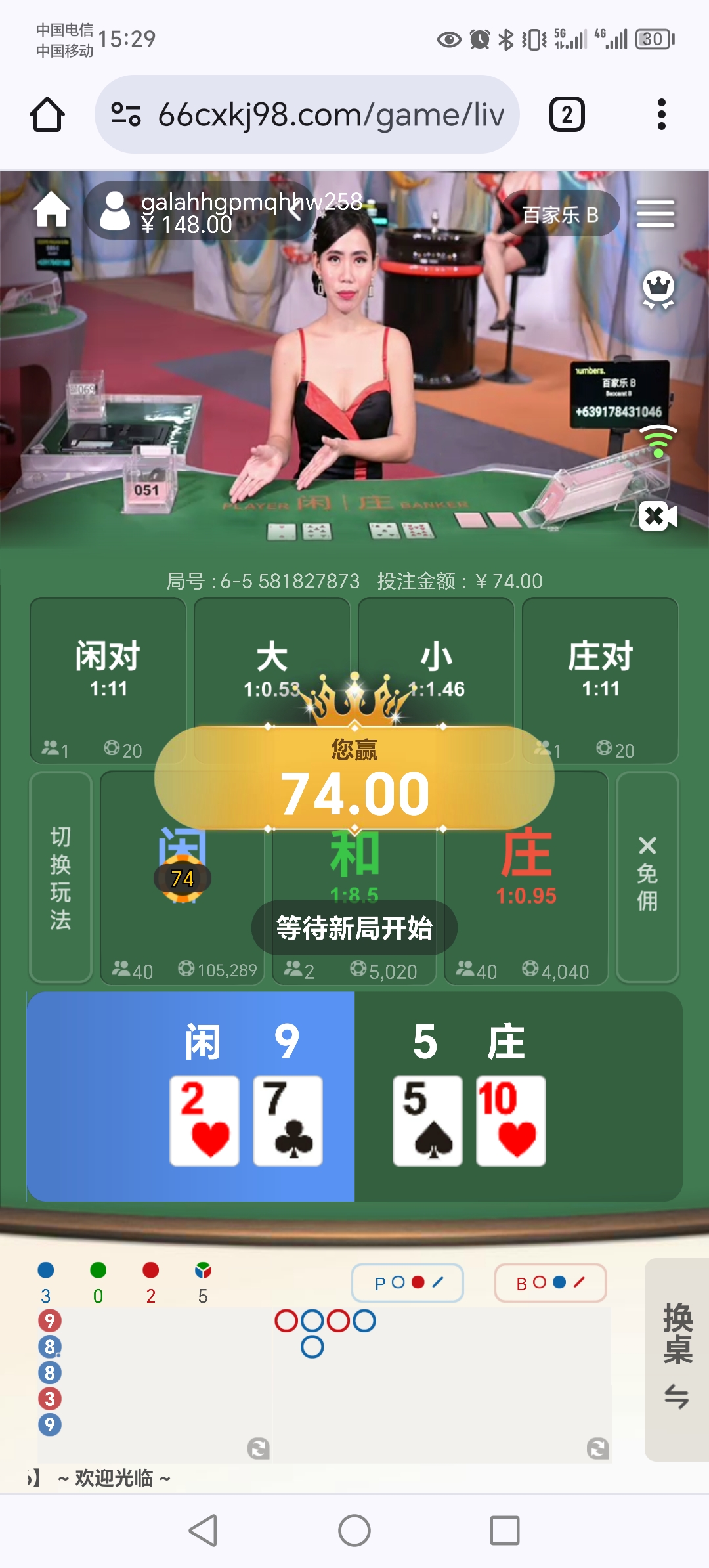709x1568 pixels.
Task: Tap the 换桌 change table button
Action: [676, 1359]
